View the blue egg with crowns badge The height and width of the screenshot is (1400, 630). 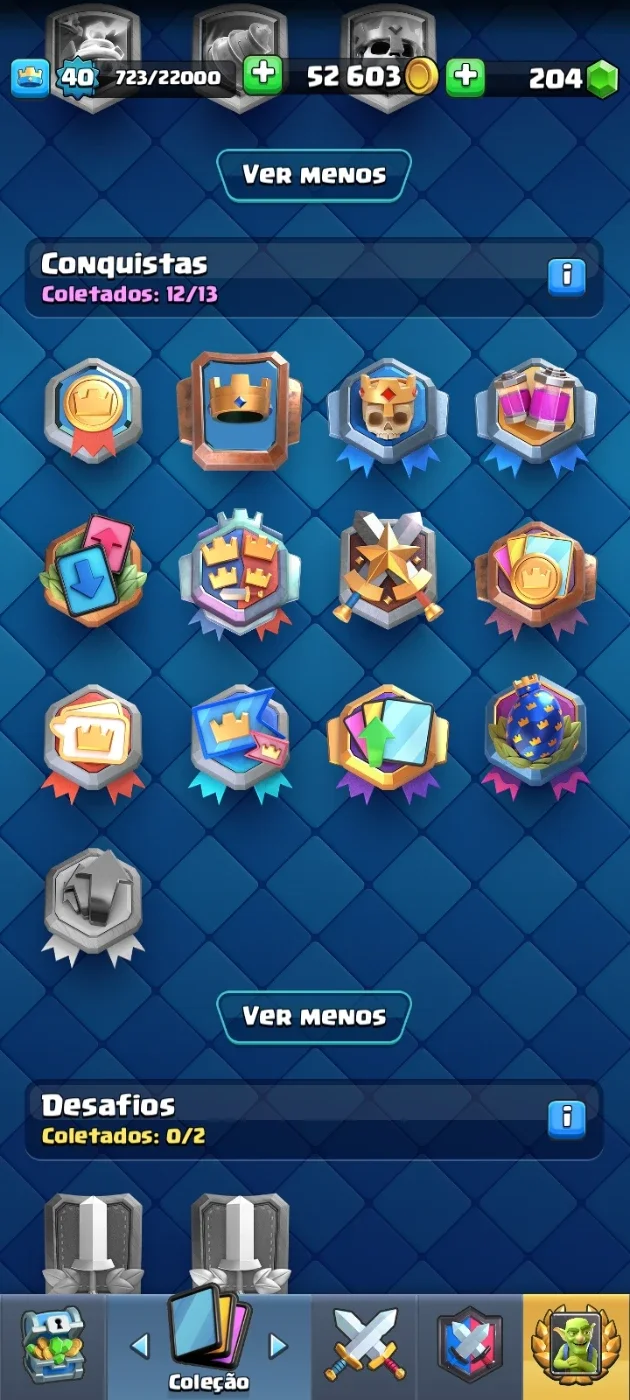536,737
